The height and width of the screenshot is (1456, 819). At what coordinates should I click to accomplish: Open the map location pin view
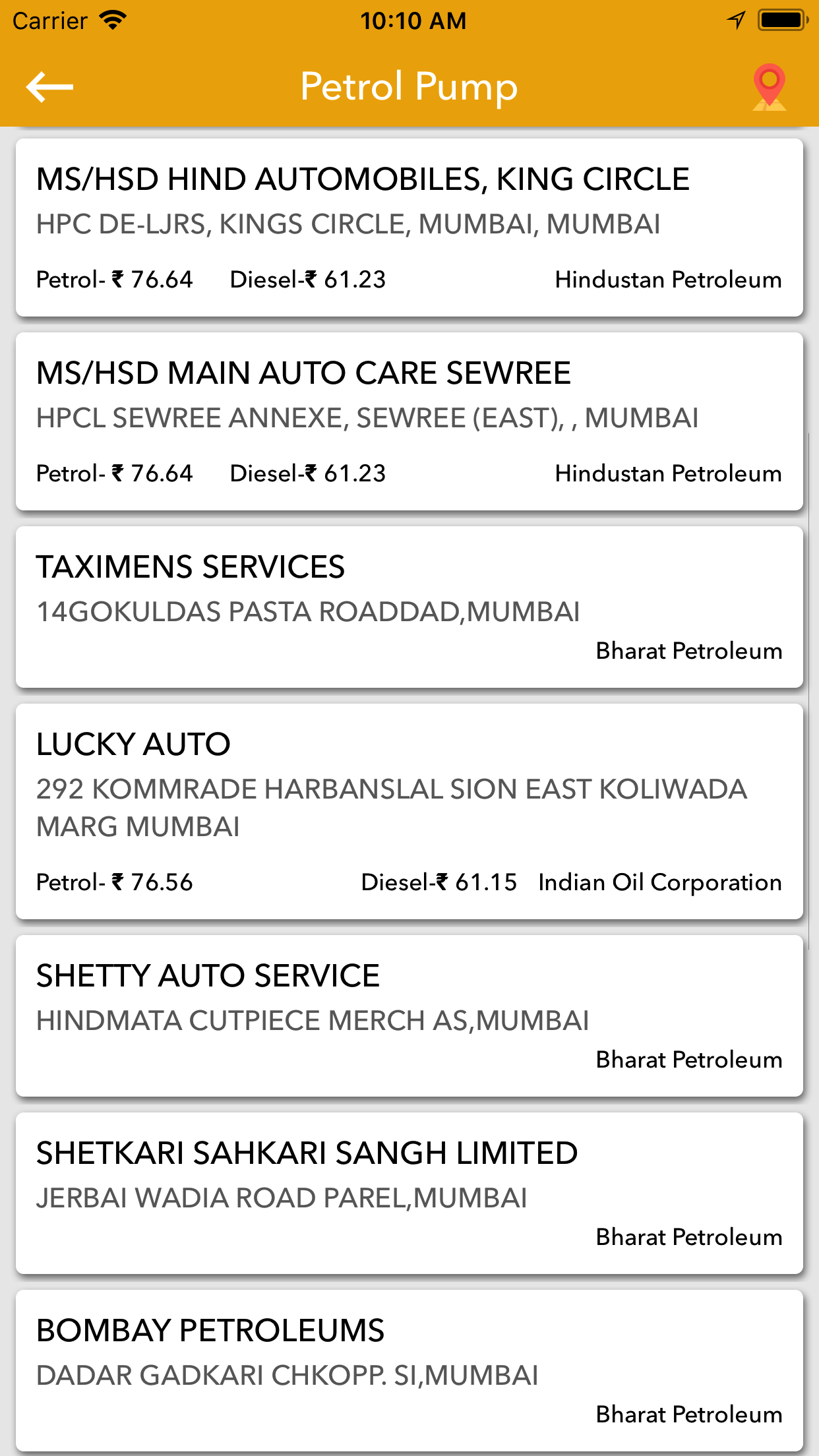point(769,86)
